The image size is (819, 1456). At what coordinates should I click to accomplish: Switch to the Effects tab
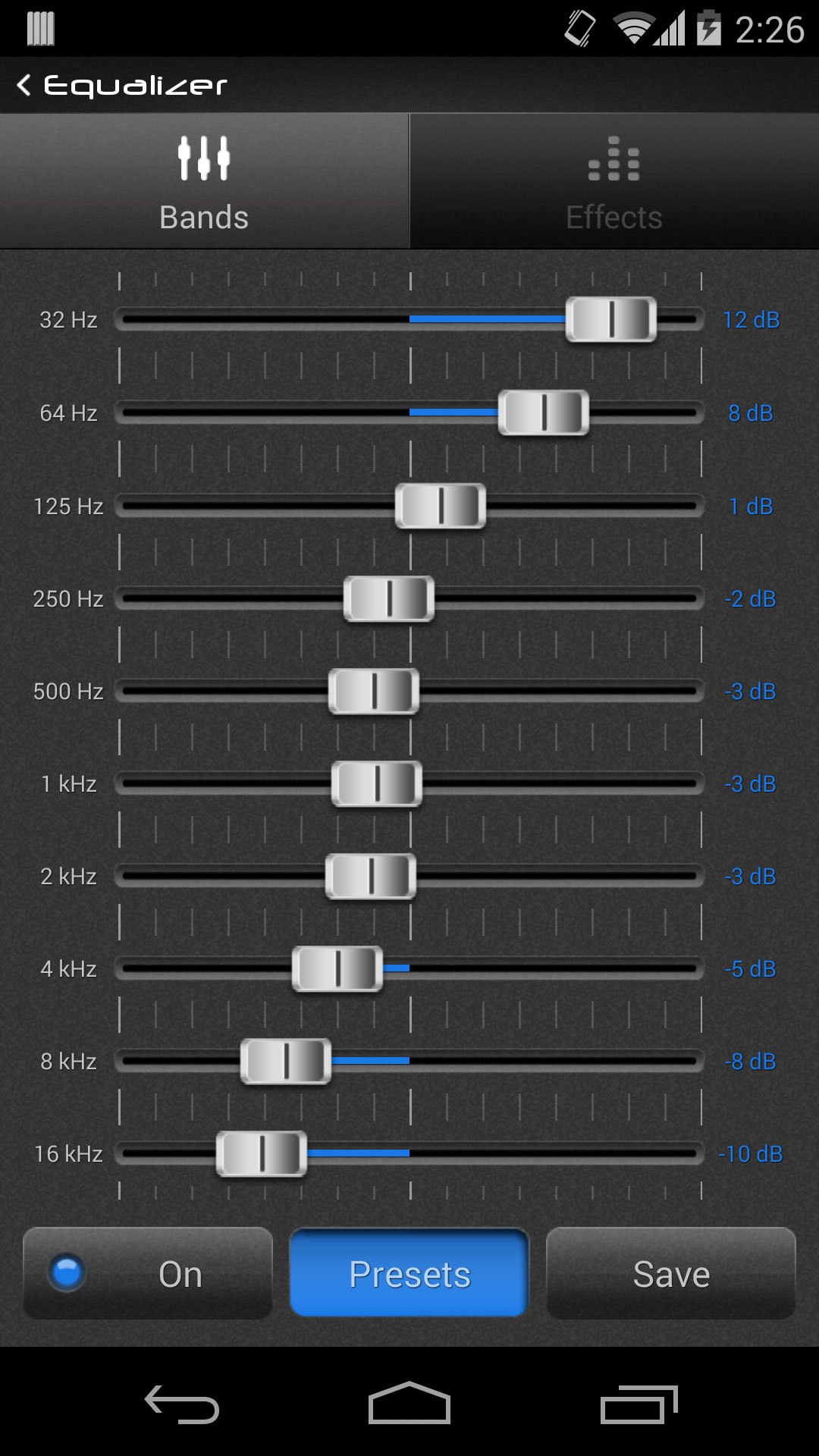click(613, 182)
